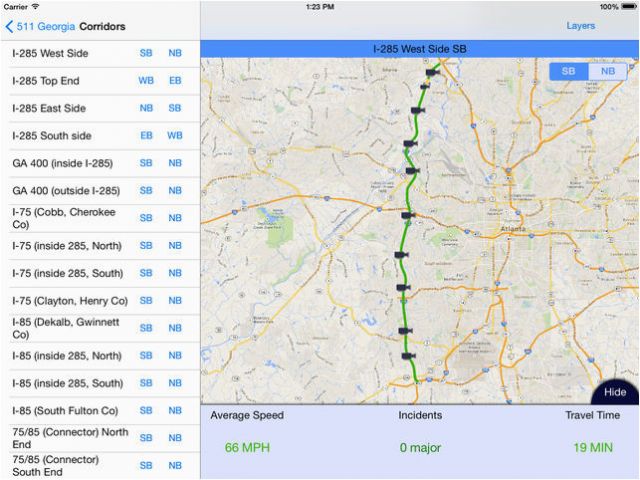
Task: Switch map segment to NB
Action: click(x=607, y=71)
